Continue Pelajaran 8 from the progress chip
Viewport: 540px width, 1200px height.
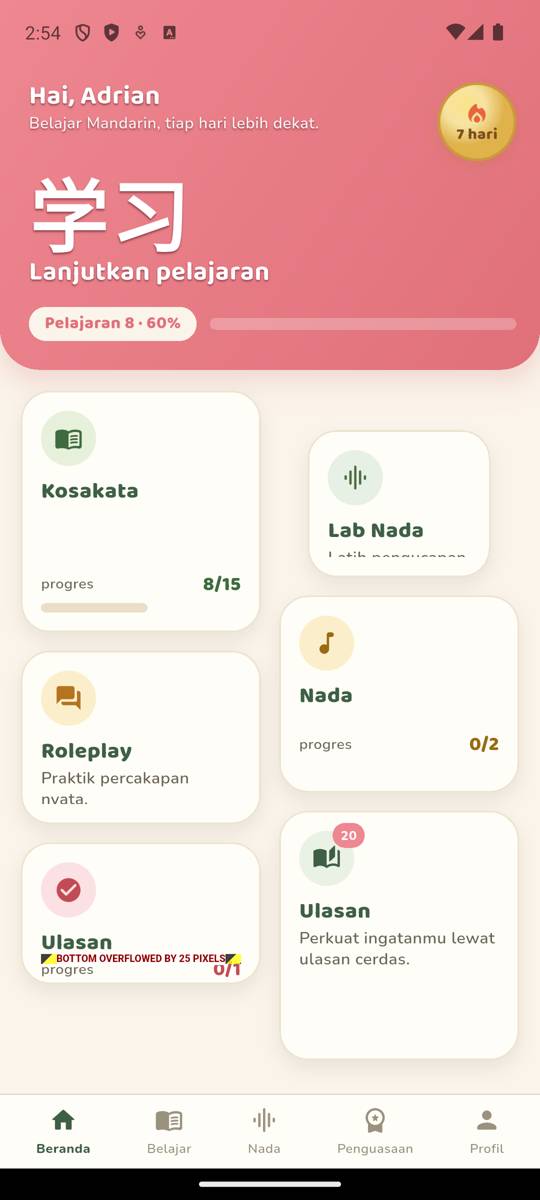[x=113, y=324]
